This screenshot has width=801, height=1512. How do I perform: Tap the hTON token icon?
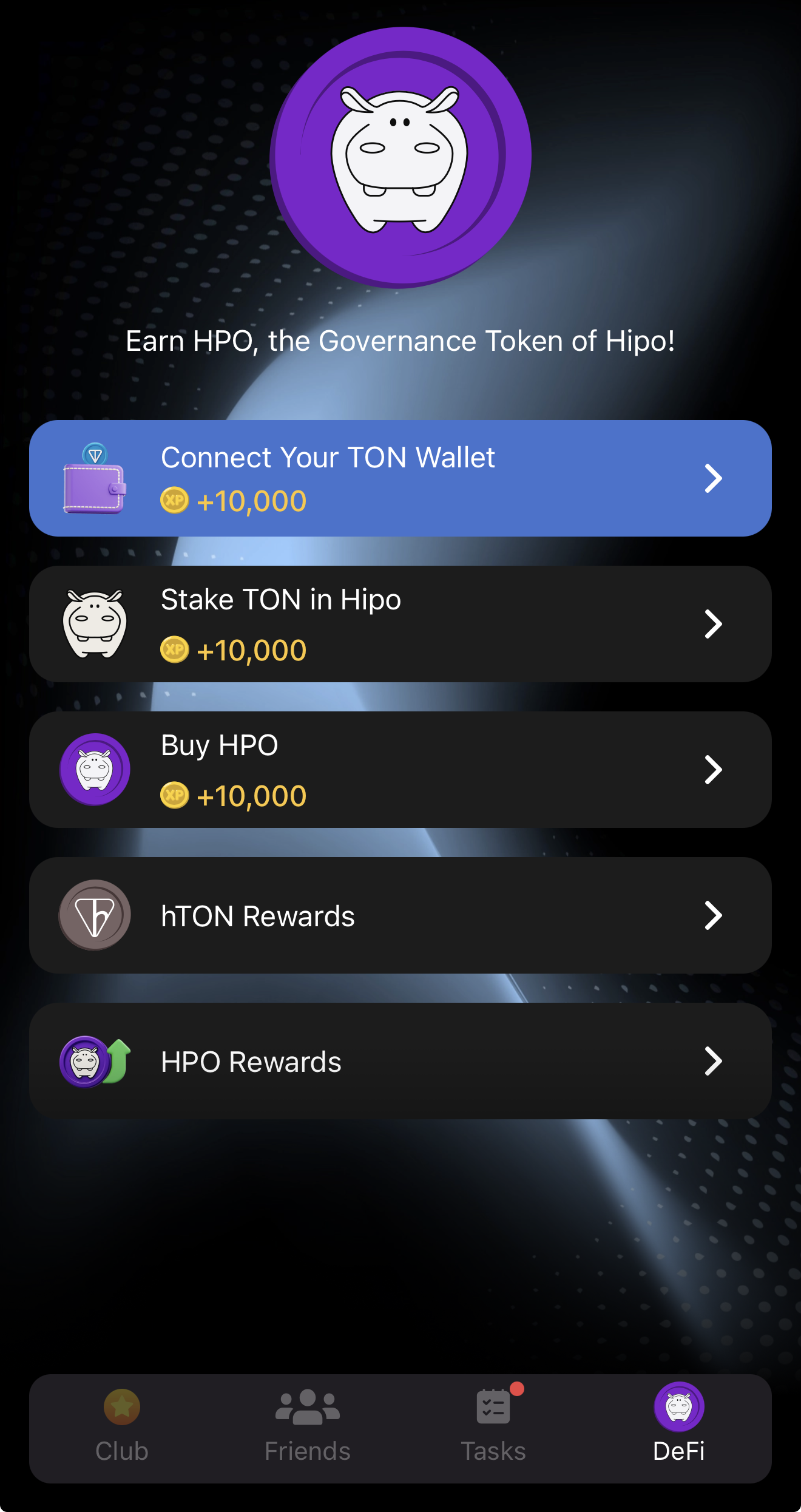pos(95,915)
